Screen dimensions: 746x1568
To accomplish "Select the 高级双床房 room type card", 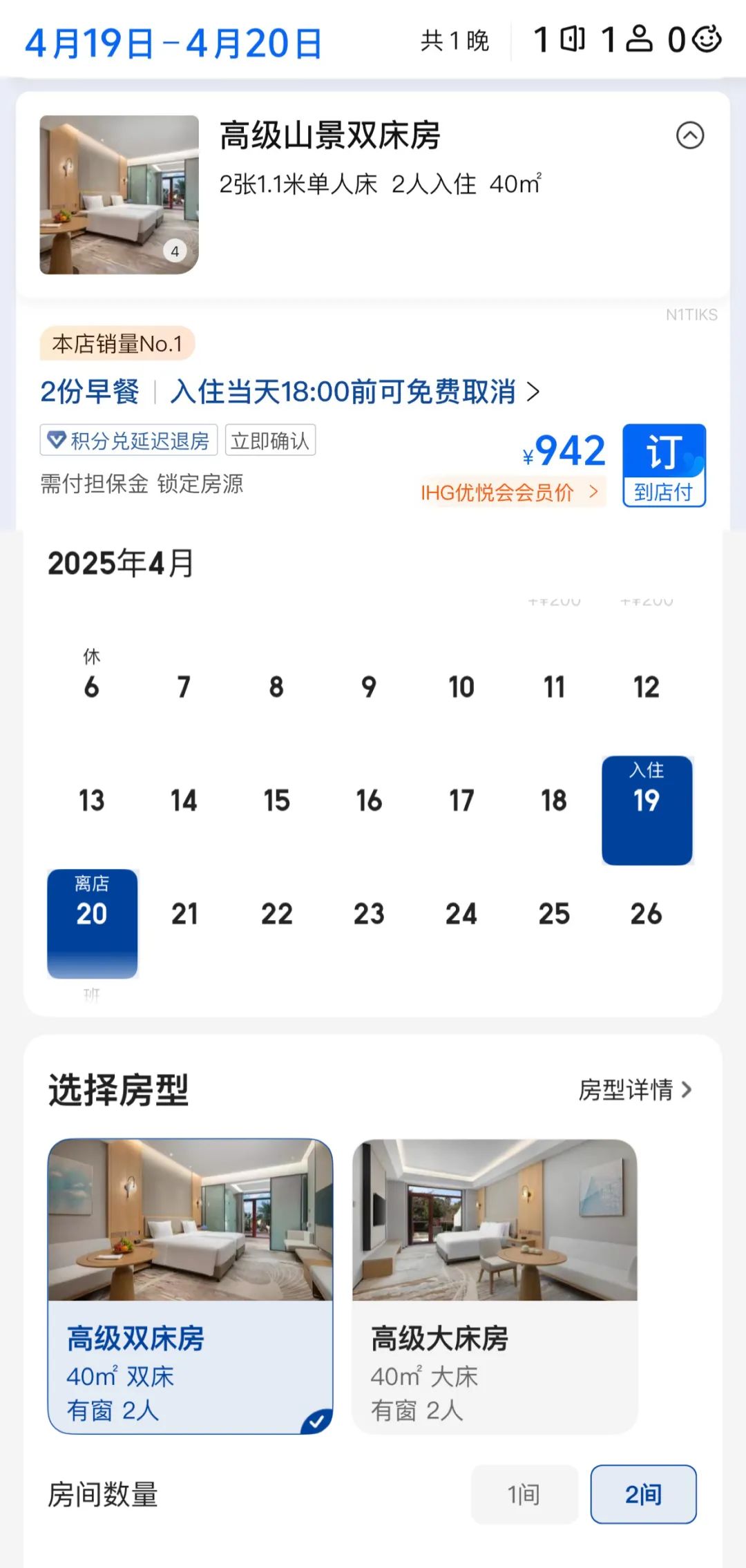I will (x=190, y=1285).
